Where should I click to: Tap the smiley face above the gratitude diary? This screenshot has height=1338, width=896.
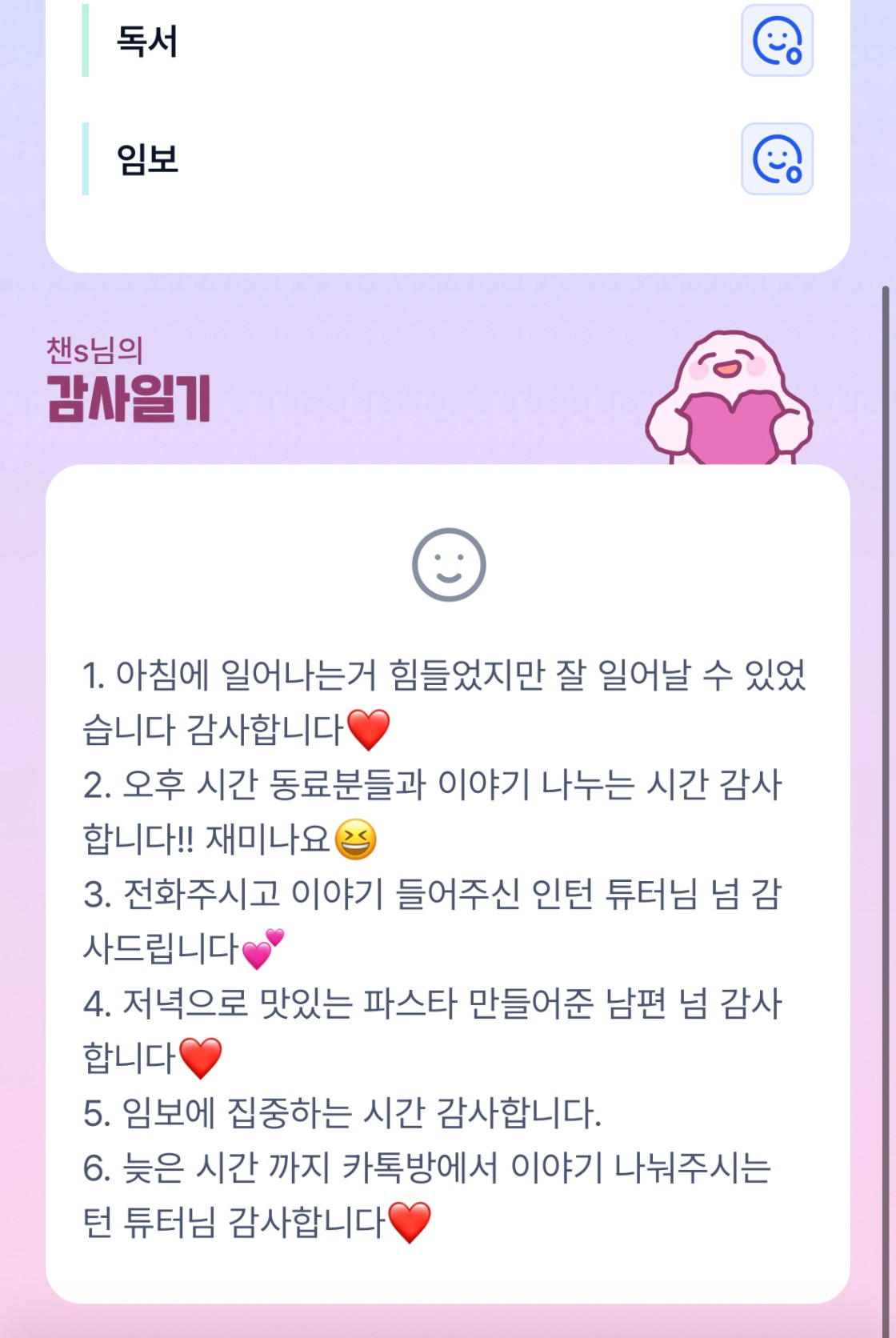click(x=449, y=565)
